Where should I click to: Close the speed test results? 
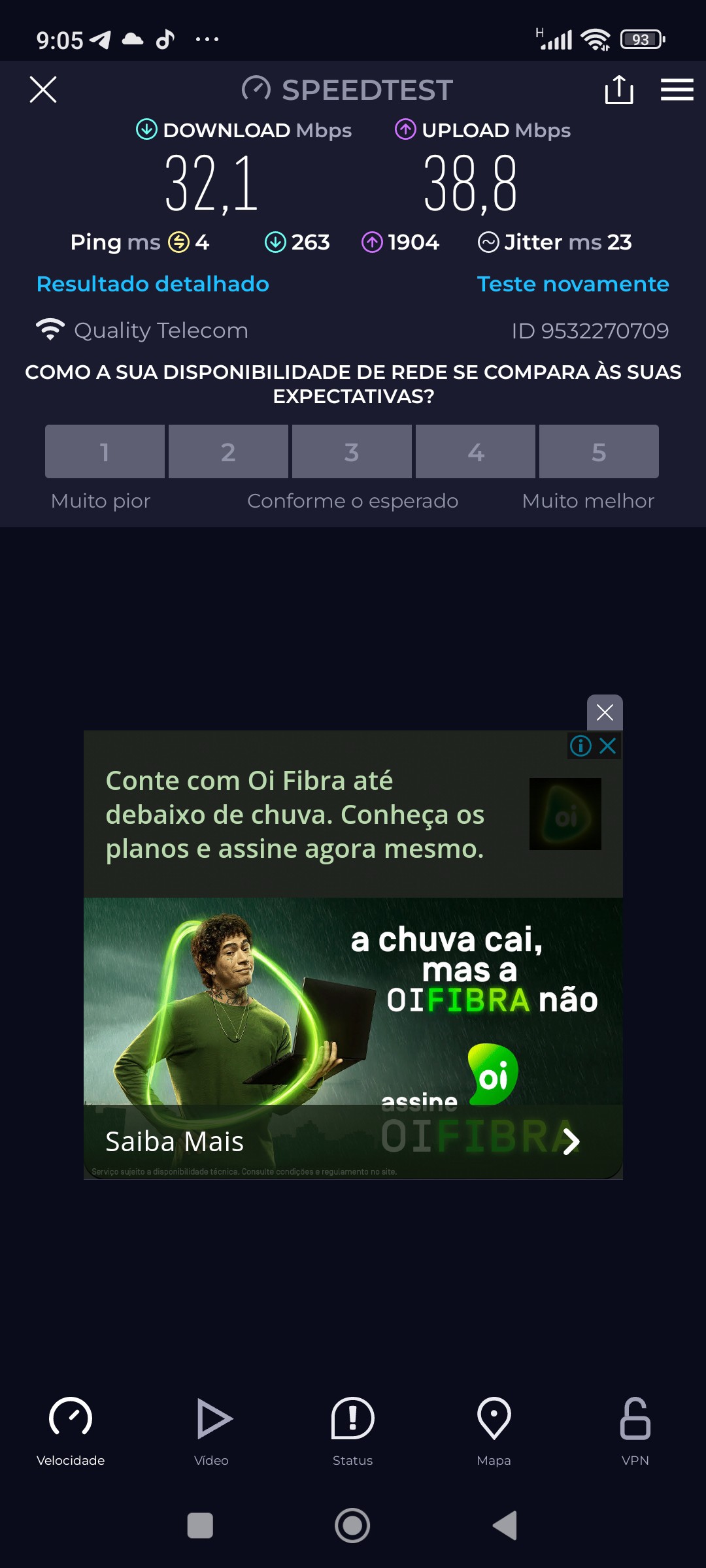[x=43, y=90]
